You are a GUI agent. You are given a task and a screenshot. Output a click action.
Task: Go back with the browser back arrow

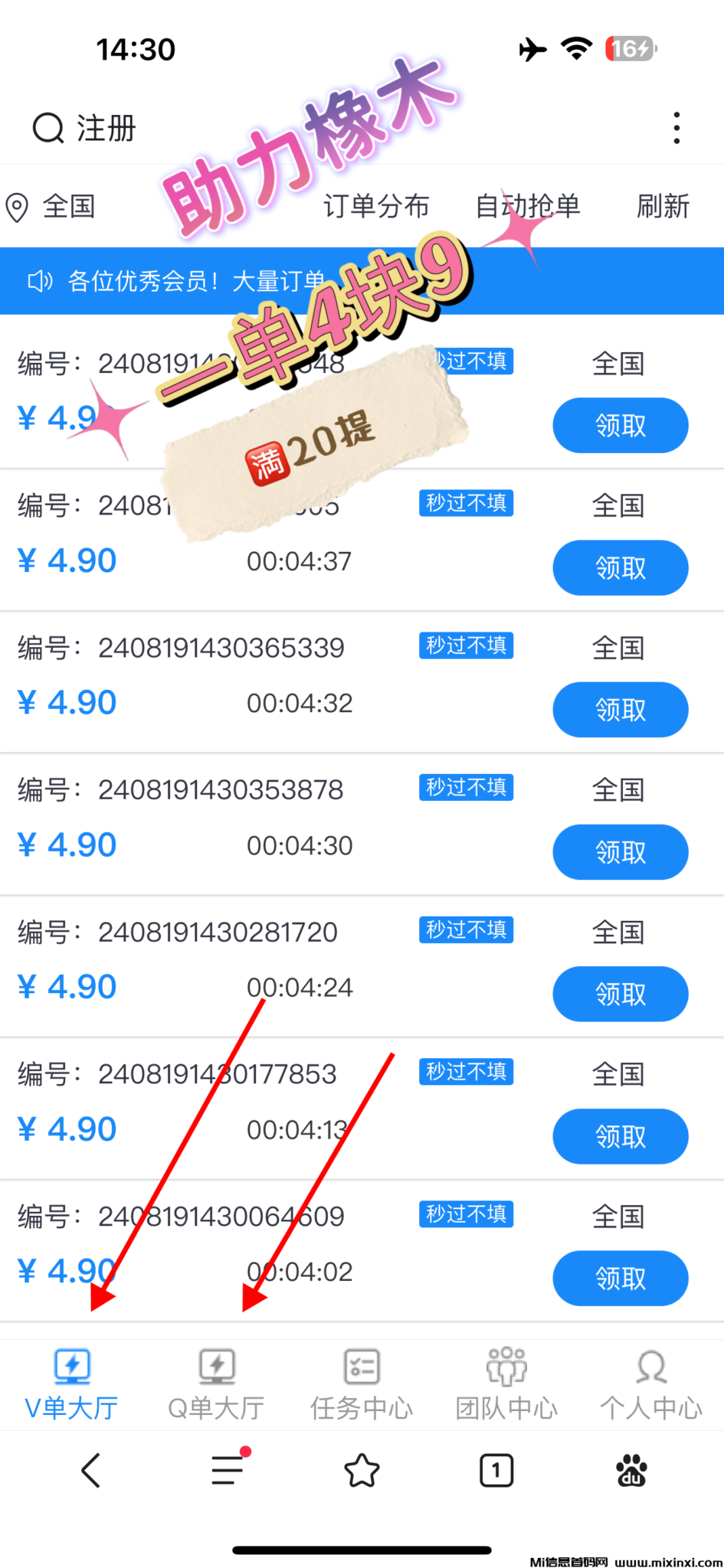point(91,1470)
